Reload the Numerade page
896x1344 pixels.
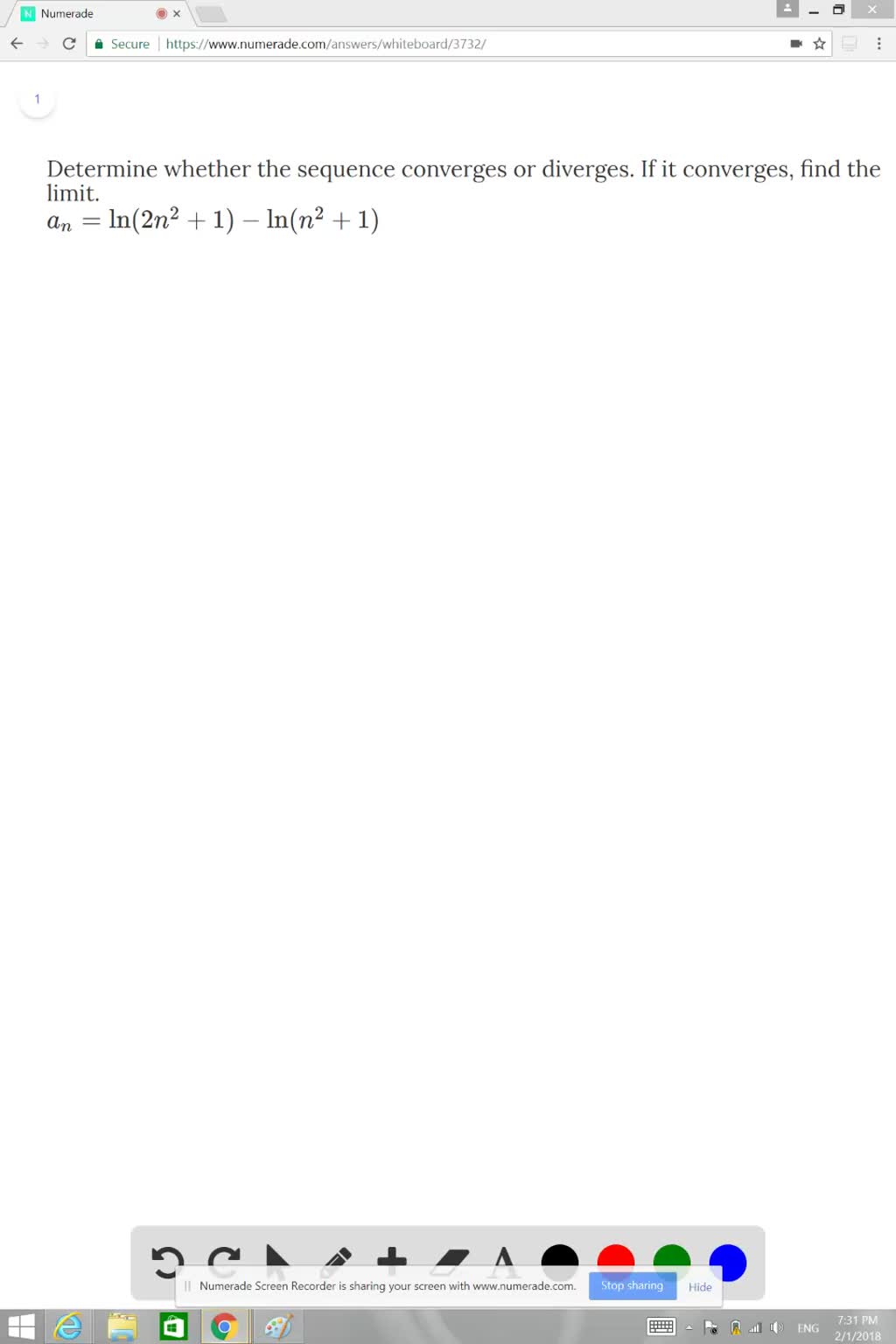tap(69, 44)
